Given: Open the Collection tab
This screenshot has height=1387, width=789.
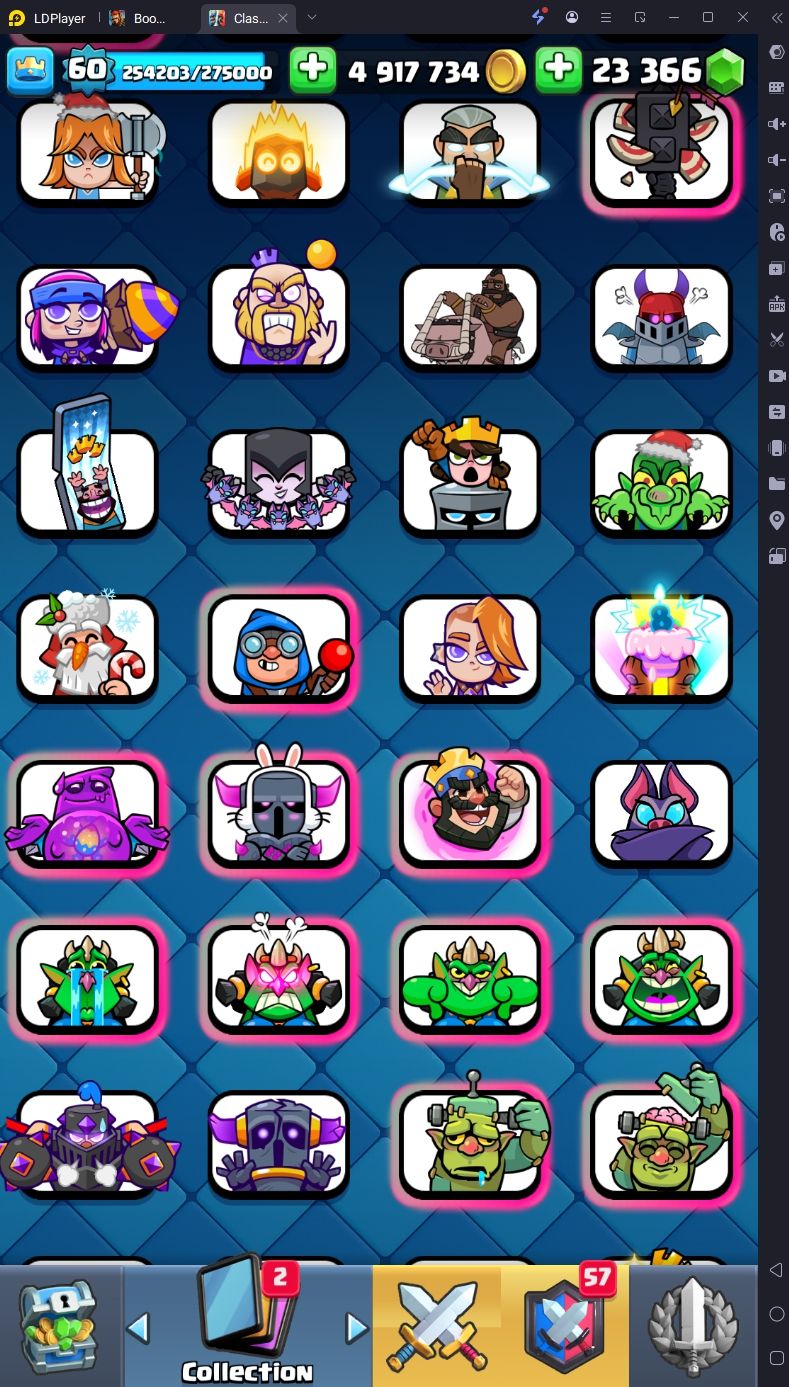Looking at the screenshot, I should pyautogui.click(x=247, y=1325).
